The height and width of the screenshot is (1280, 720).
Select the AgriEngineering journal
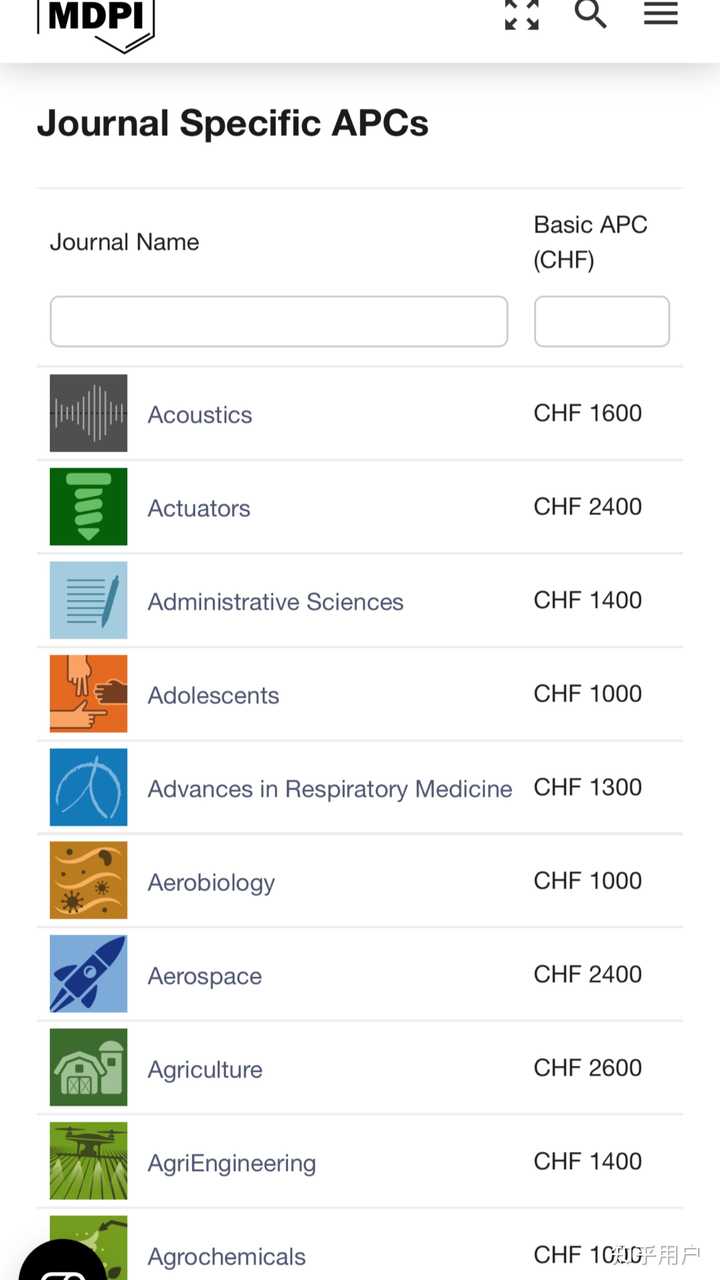coord(232,1163)
